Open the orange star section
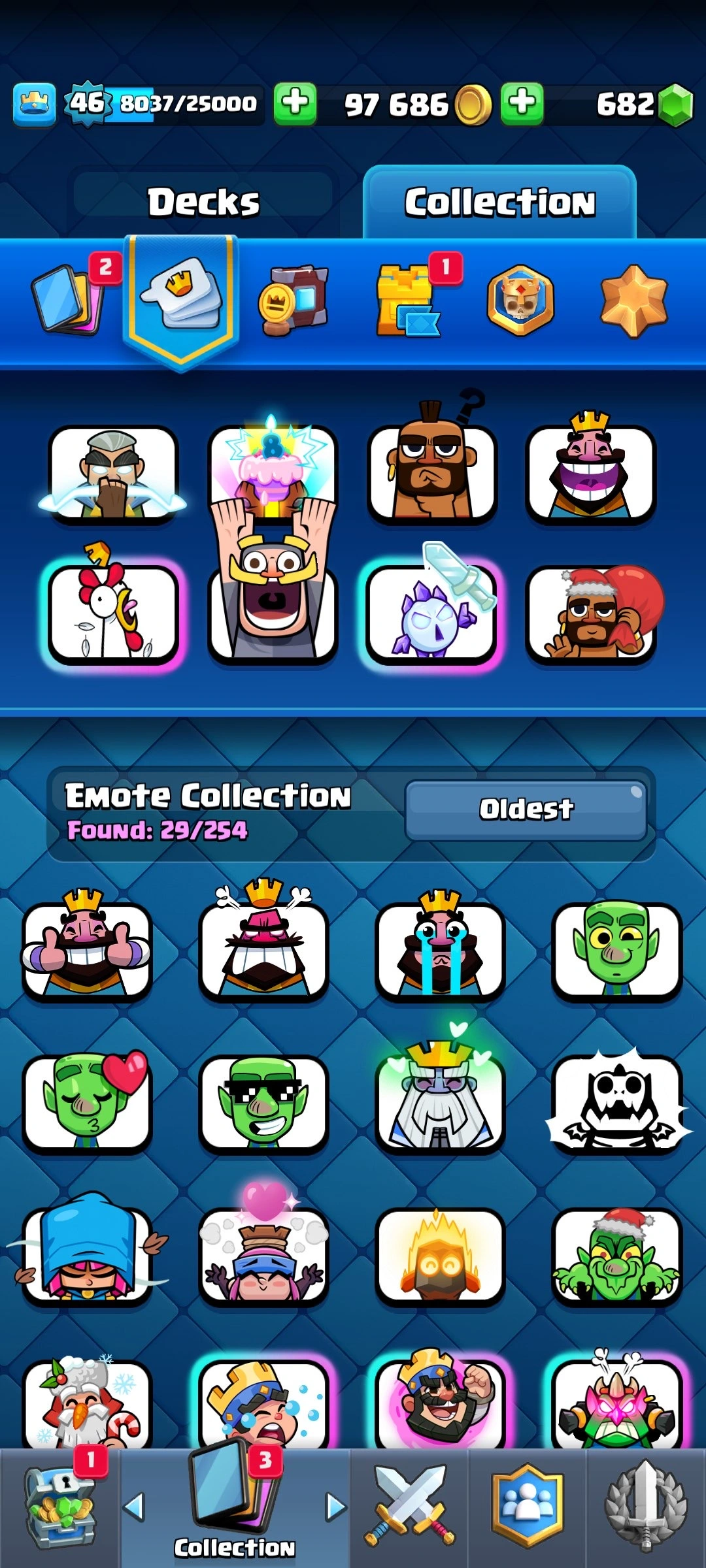The image size is (706, 1568). click(633, 301)
